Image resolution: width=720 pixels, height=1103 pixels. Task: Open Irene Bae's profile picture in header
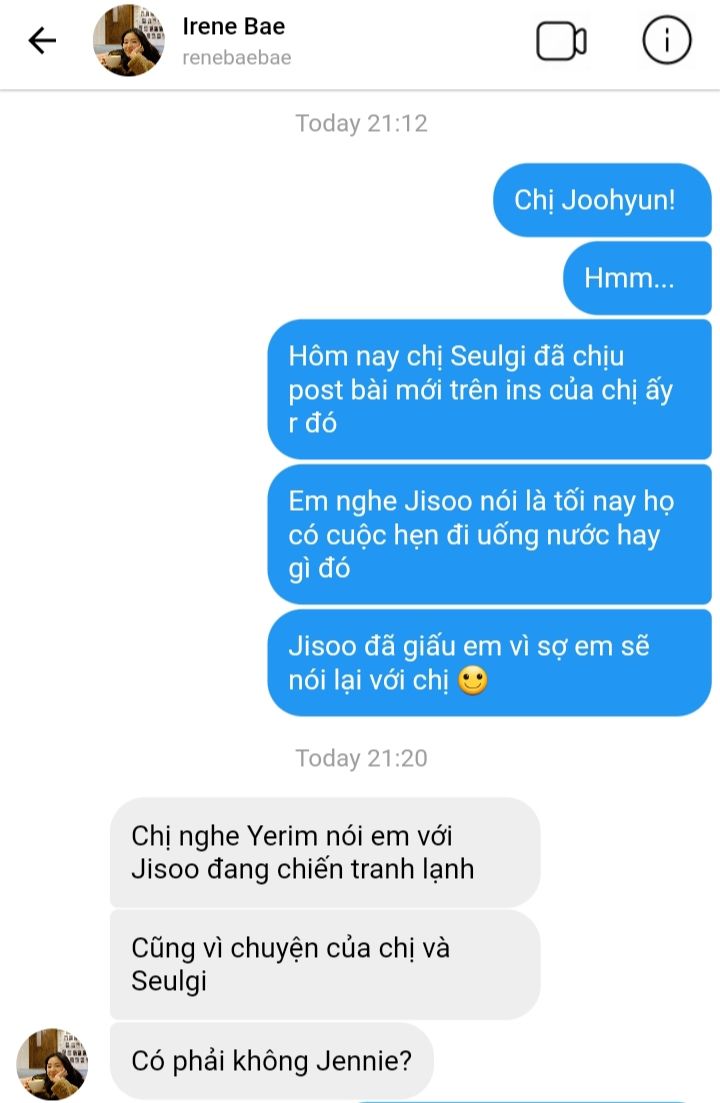129,42
